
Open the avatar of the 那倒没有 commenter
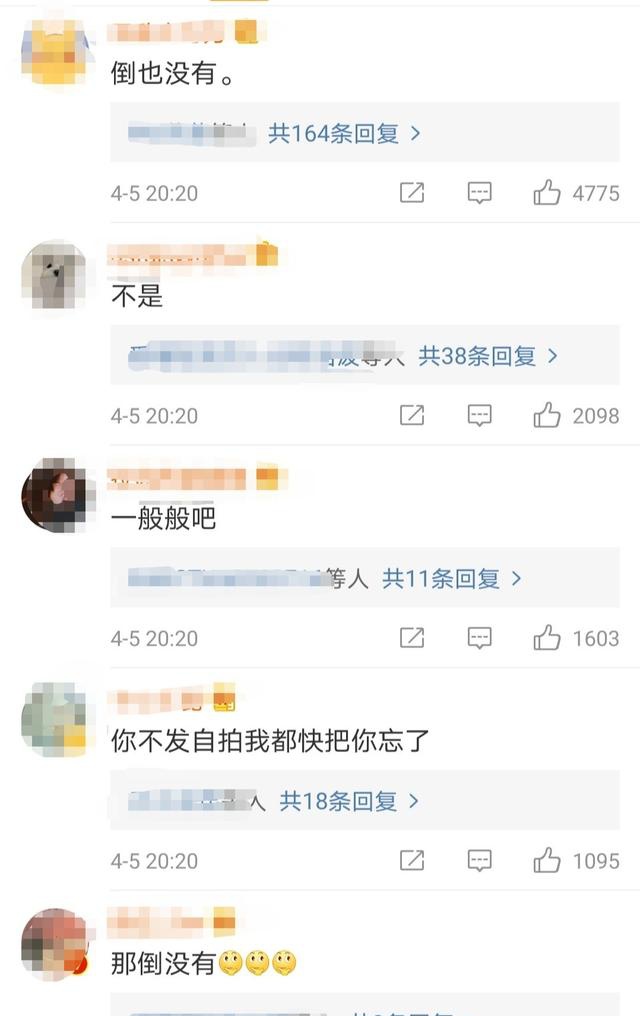pyautogui.click(x=54, y=944)
